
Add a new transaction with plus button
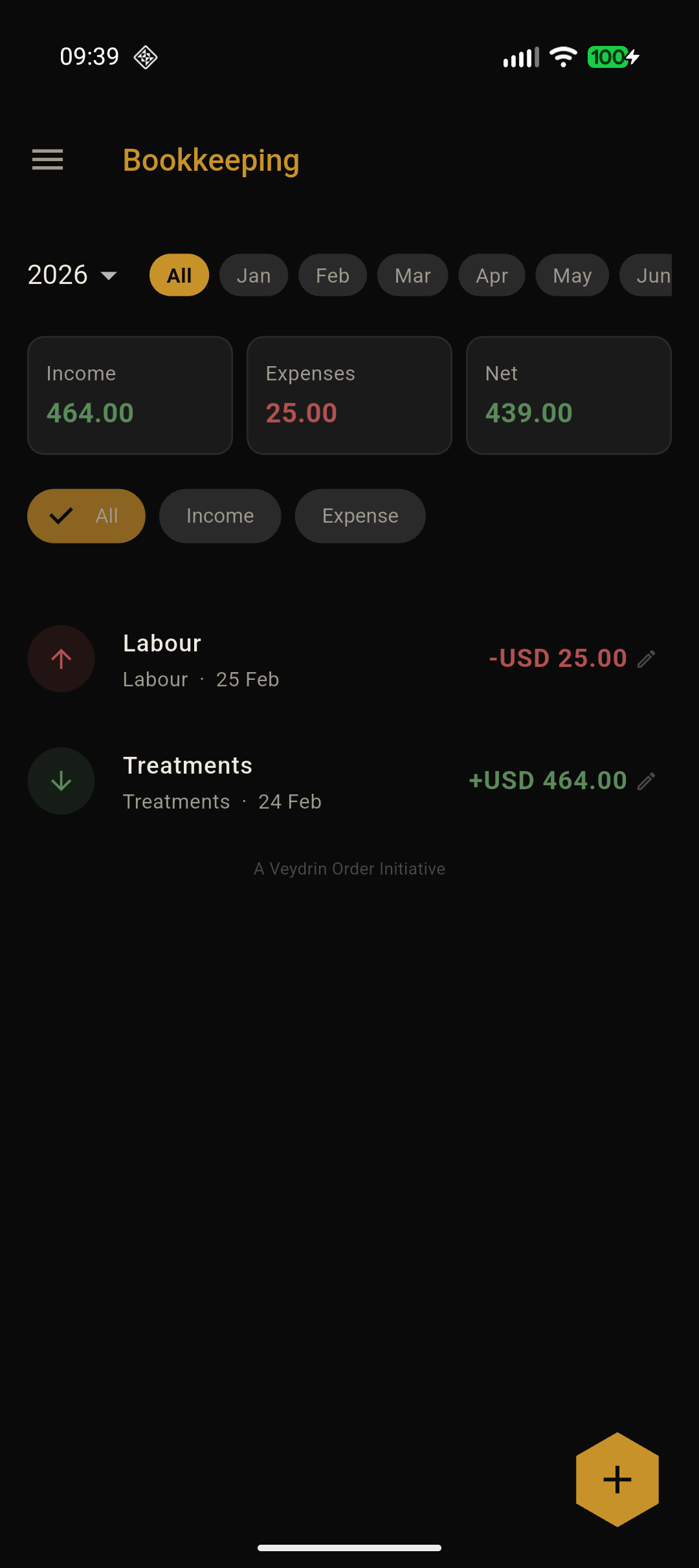617,1480
